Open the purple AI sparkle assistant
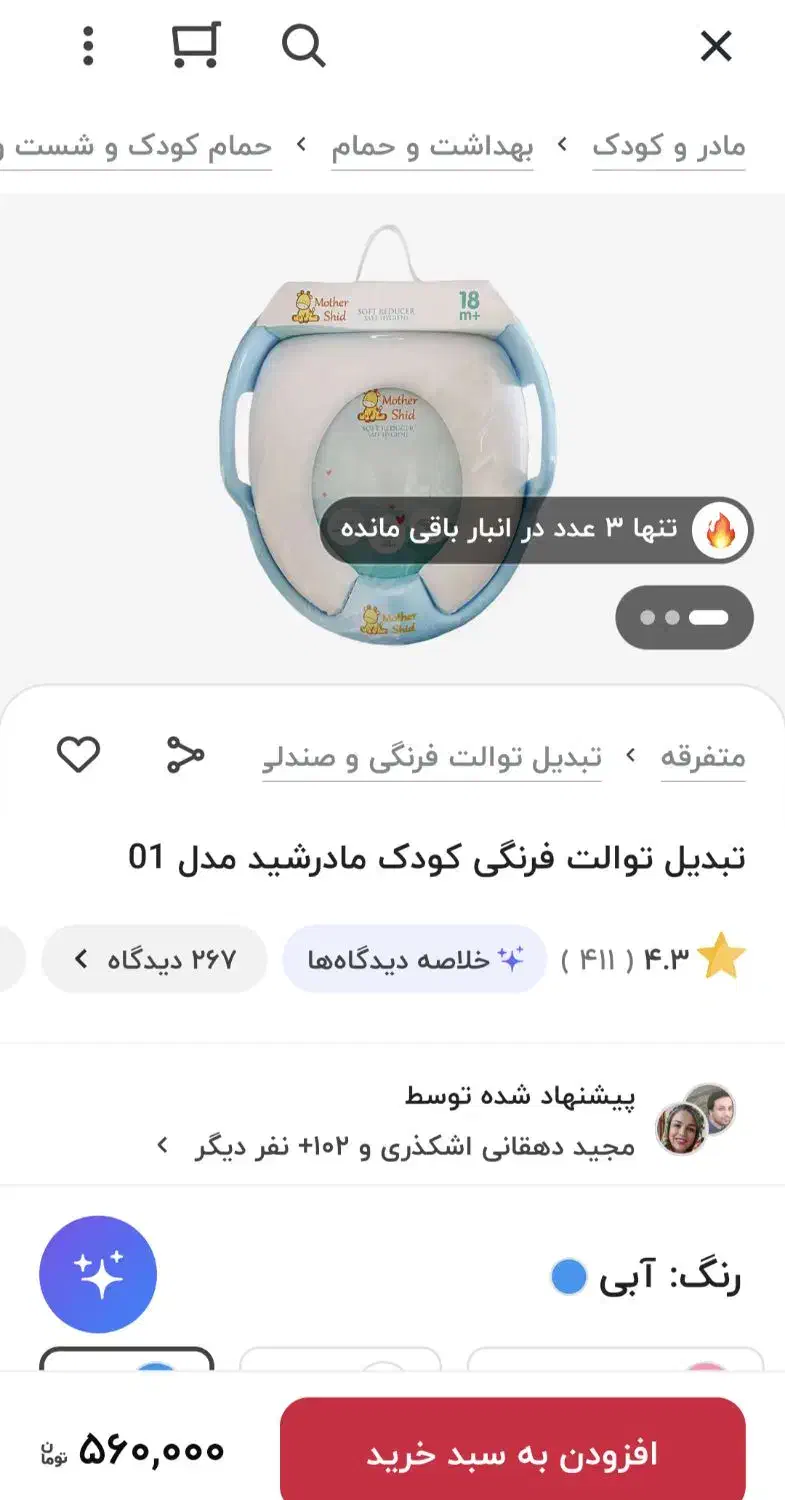The width and height of the screenshot is (785, 1500). (x=97, y=1274)
